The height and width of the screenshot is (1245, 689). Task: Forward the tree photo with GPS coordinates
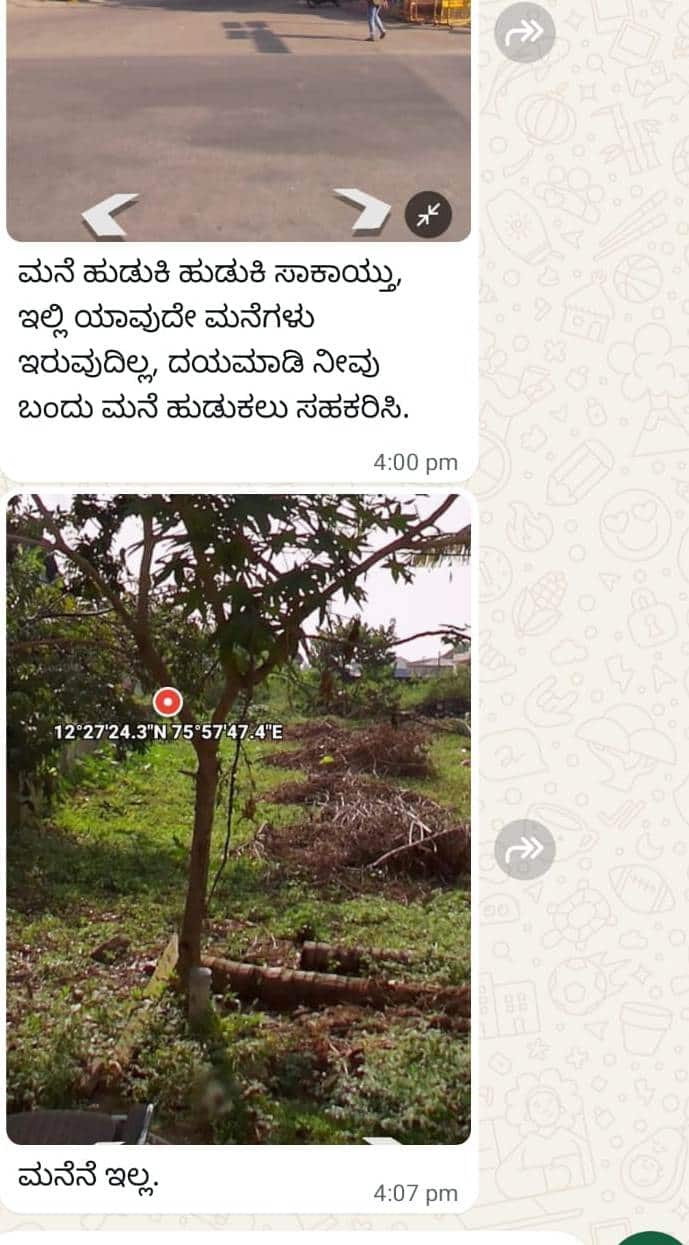pyautogui.click(x=524, y=849)
